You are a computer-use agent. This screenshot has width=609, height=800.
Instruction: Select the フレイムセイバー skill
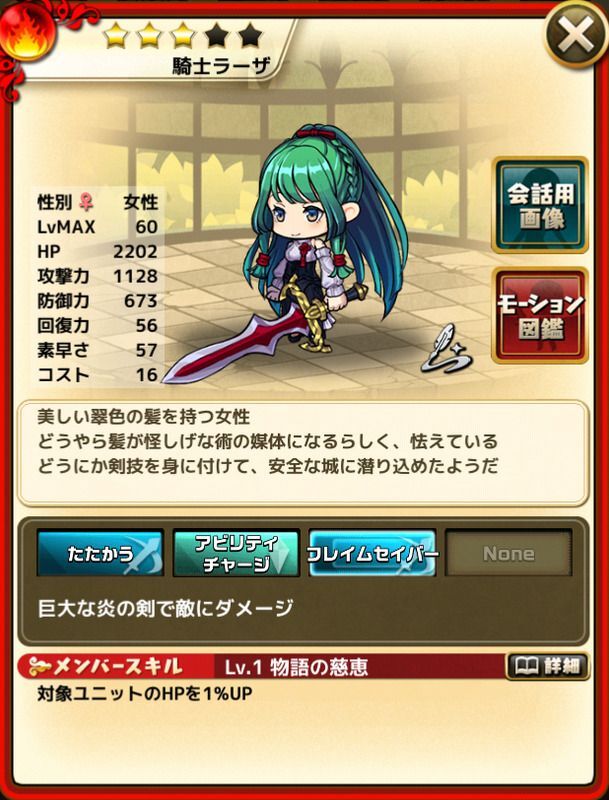[x=371, y=553]
